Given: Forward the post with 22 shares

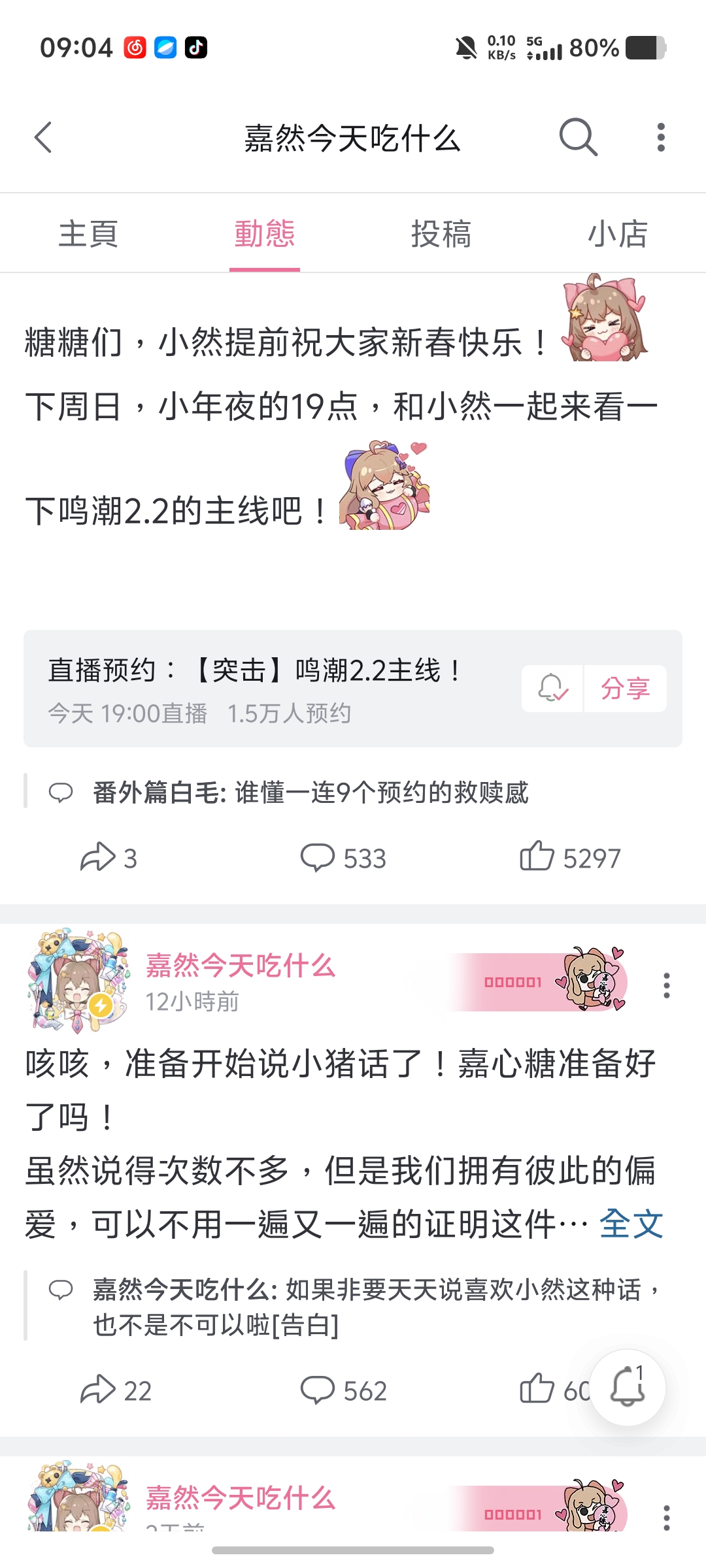Looking at the screenshot, I should coord(116,1390).
